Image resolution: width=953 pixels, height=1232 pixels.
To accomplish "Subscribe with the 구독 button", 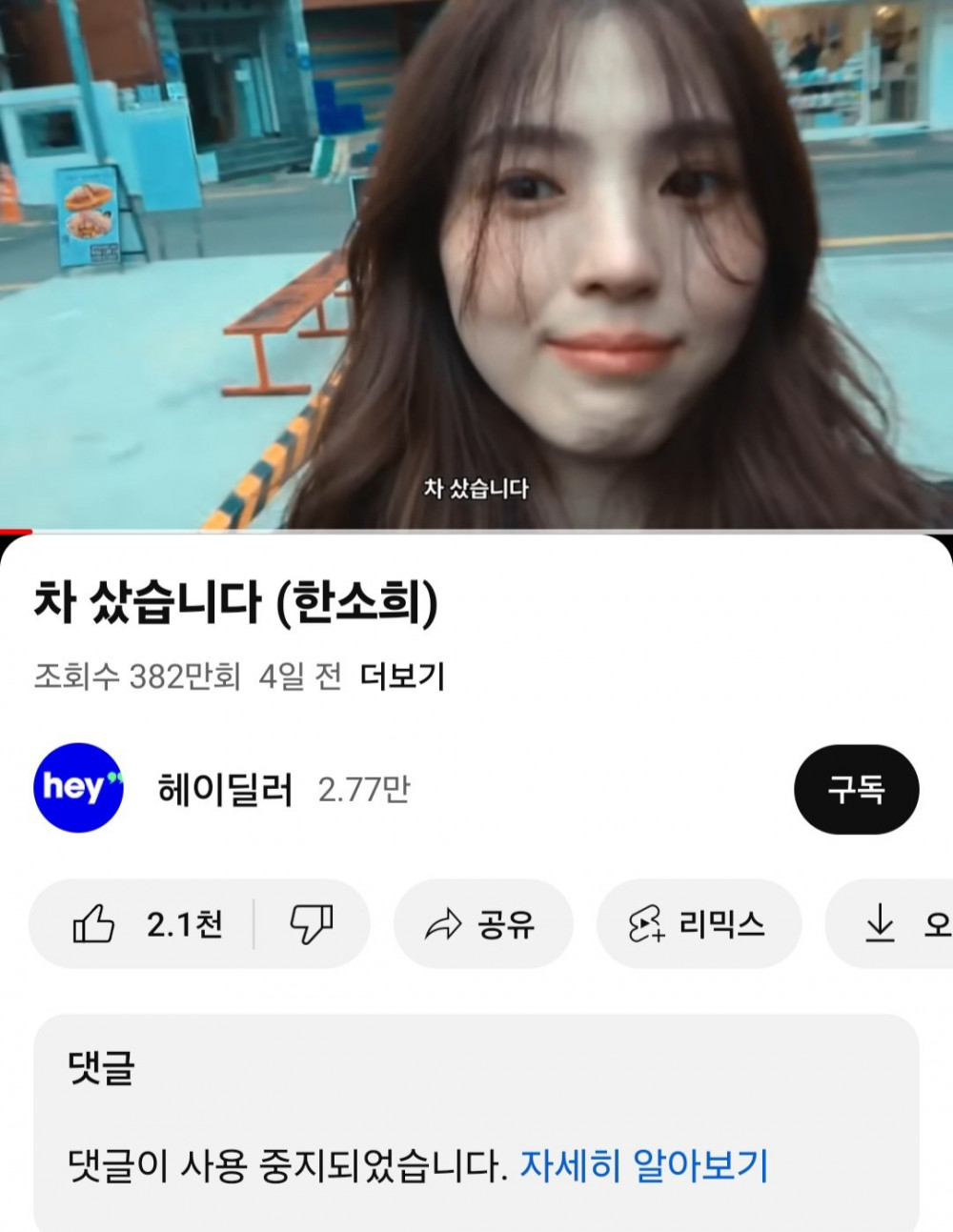I will (856, 789).
